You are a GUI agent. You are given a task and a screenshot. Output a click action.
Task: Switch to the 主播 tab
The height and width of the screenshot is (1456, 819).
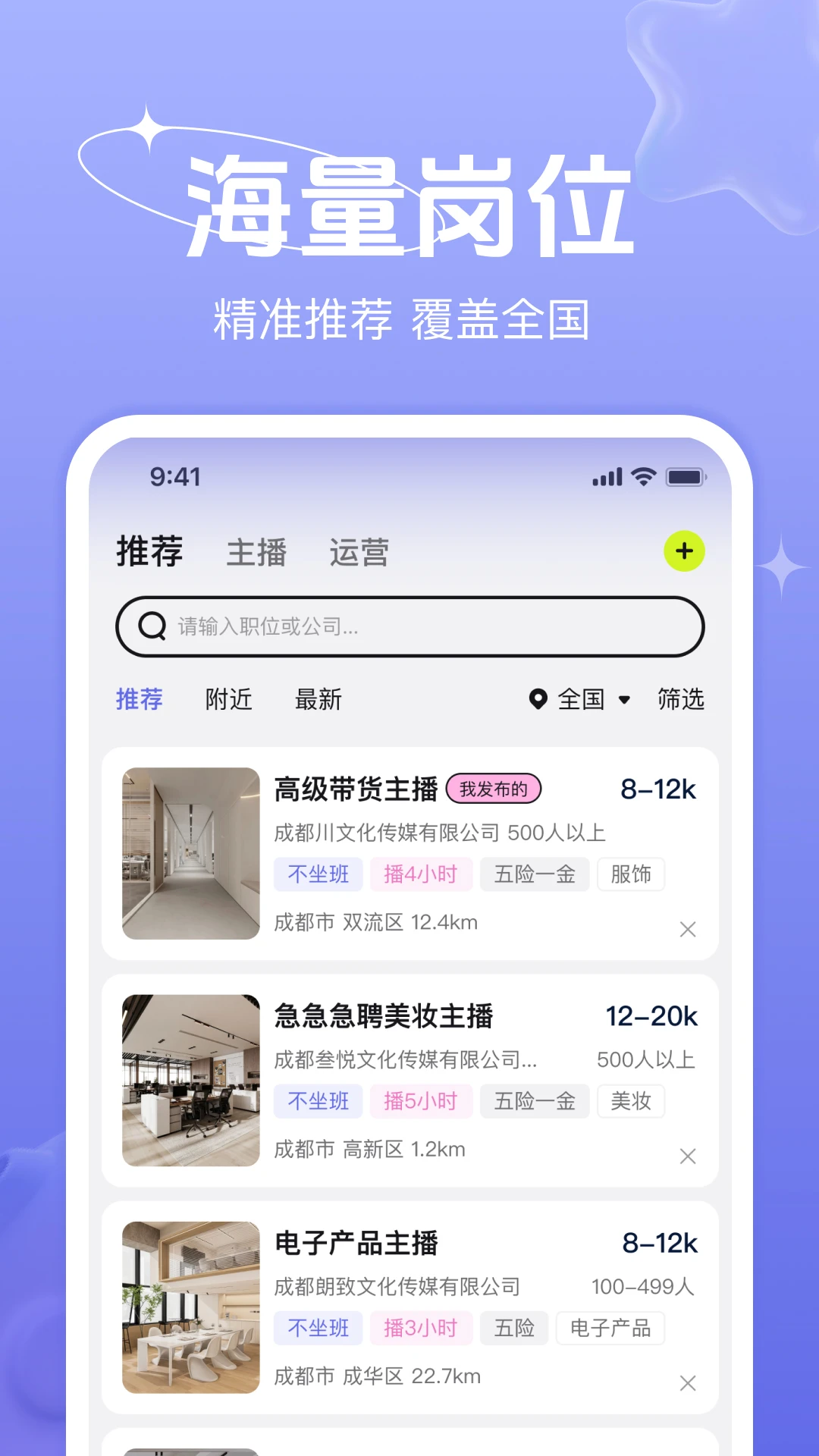[256, 551]
